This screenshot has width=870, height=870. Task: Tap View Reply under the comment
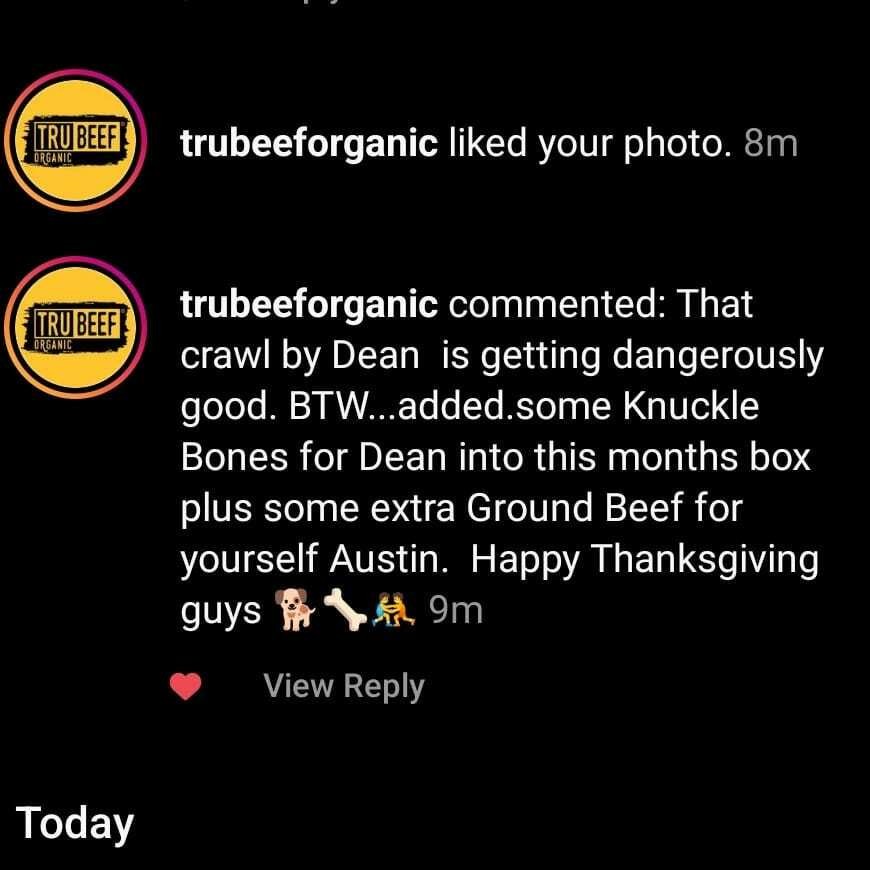[343, 686]
